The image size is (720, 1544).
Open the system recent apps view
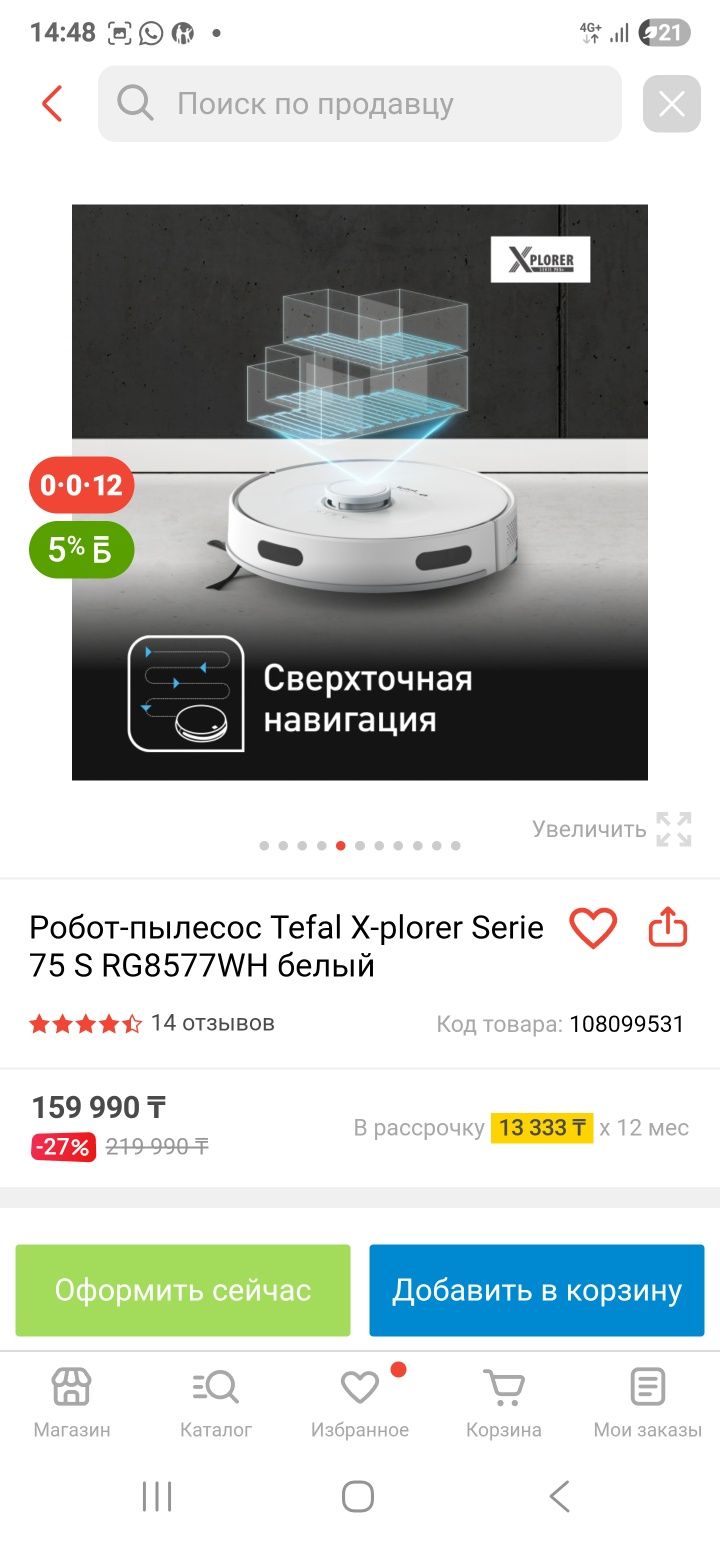coord(157,1497)
